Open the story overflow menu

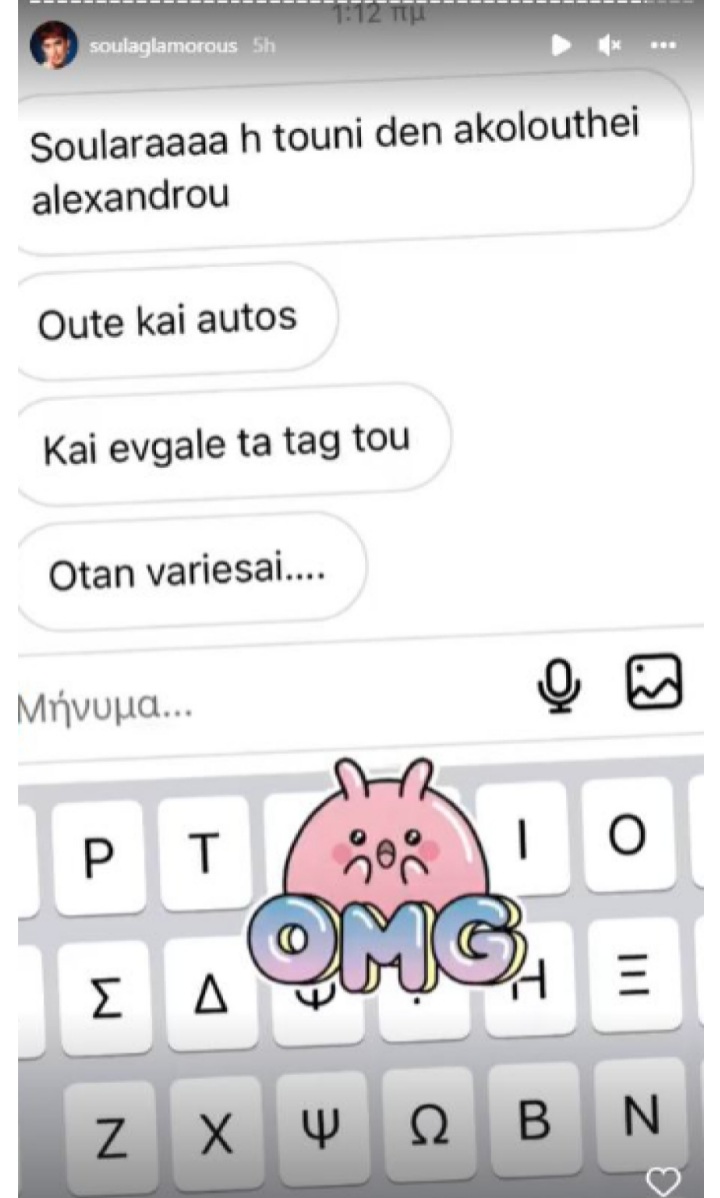pyautogui.click(x=663, y=46)
